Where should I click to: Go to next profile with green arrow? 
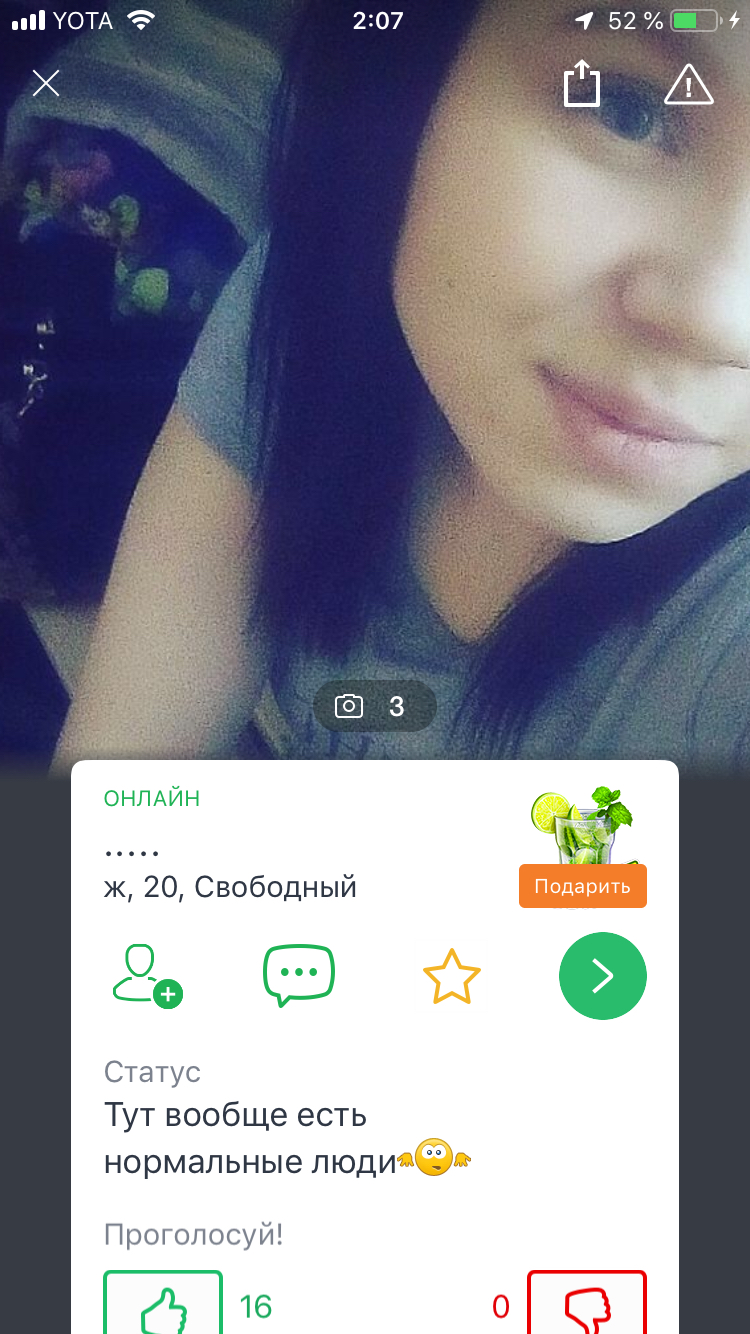pos(602,977)
